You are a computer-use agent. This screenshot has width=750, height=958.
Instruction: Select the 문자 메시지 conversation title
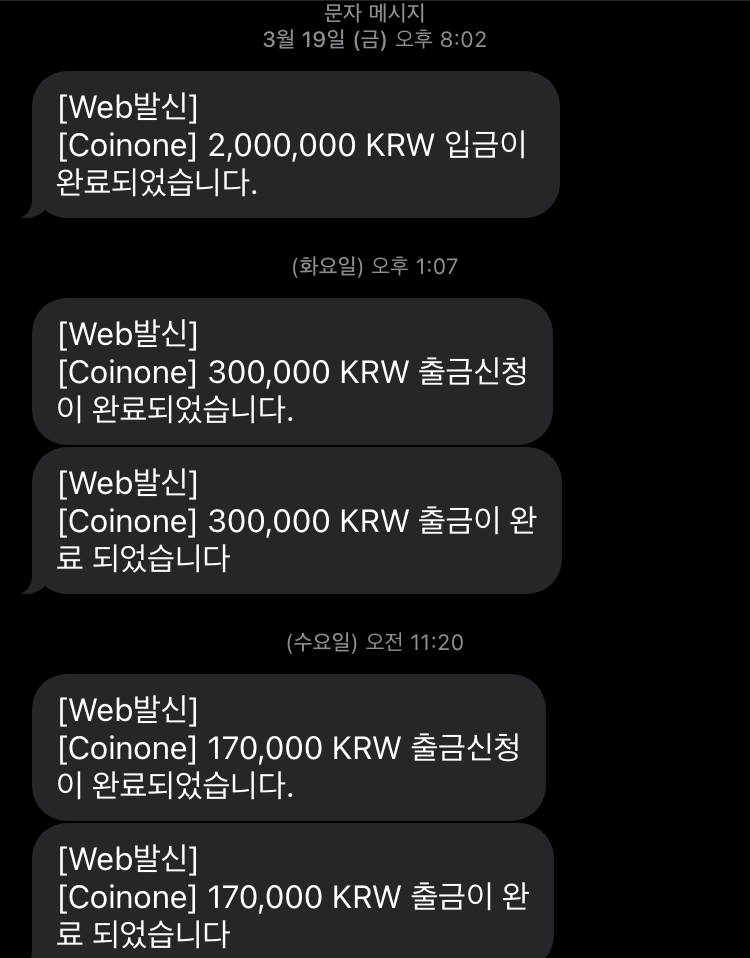pyautogui.click(x=374, y=14)
